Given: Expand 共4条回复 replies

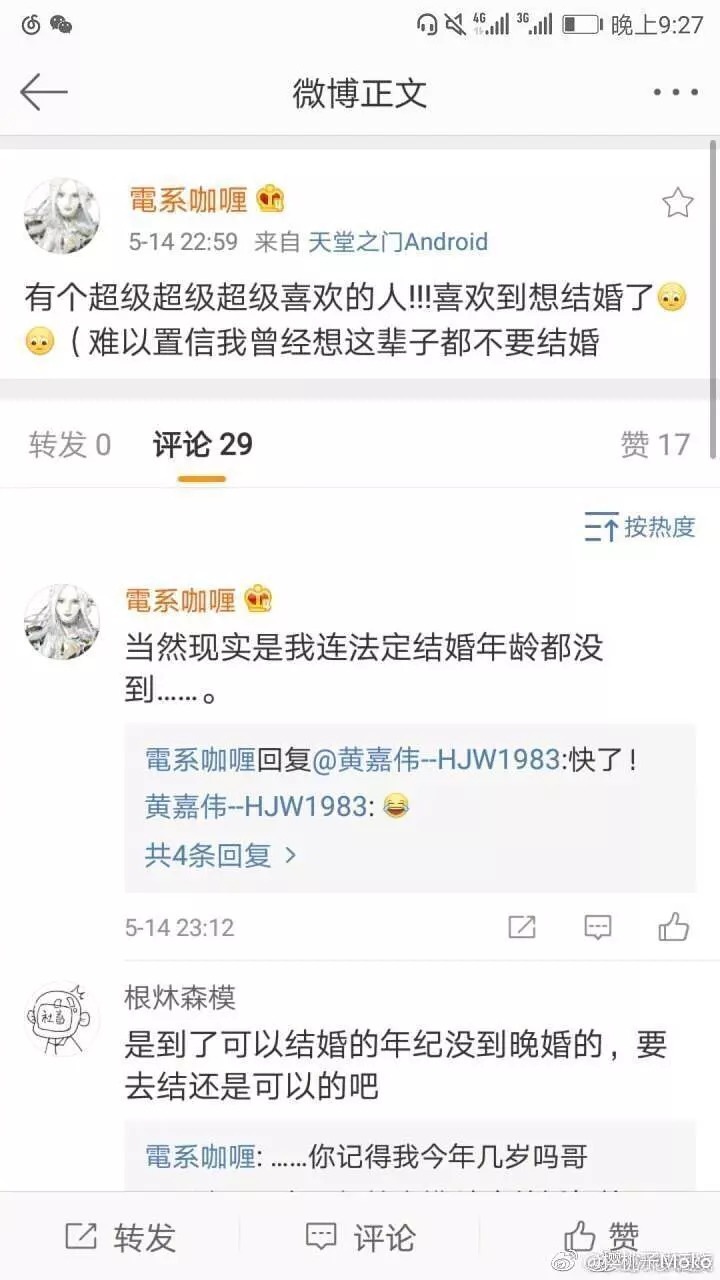Looking at the screenshot, I should pyautogui.click(x=221, y=855).
